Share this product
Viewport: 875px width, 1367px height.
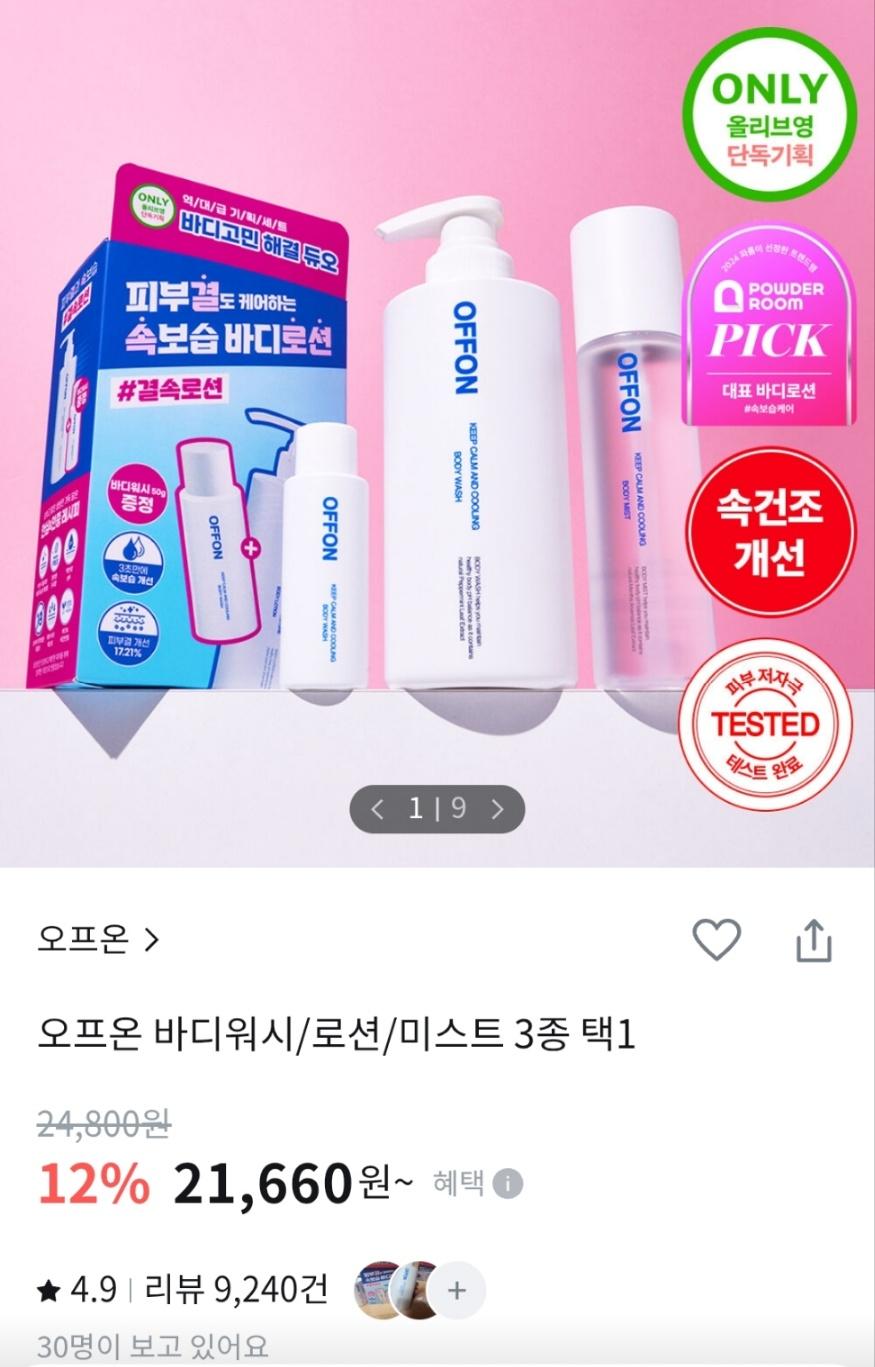[x=813, y=941]
